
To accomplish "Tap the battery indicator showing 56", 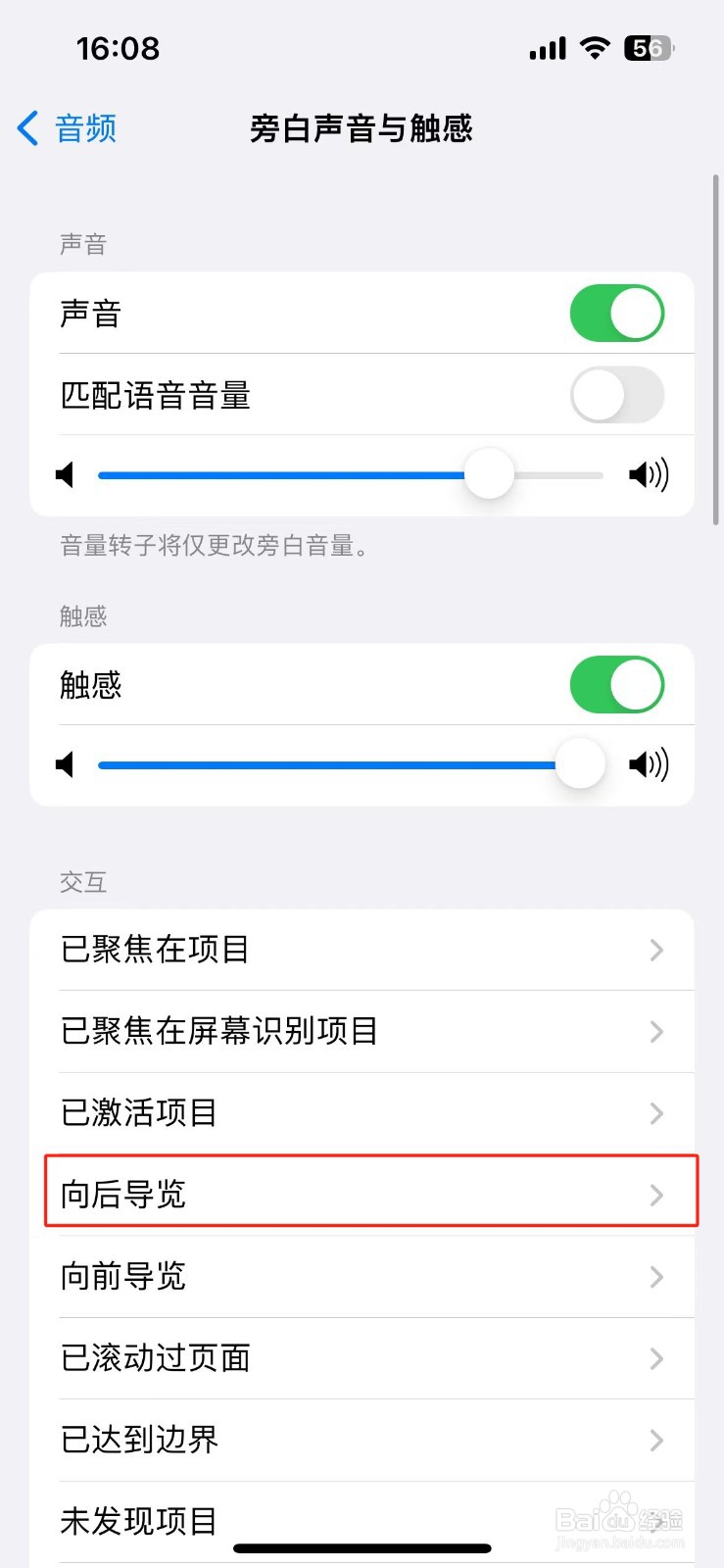I will coord(647,47).
